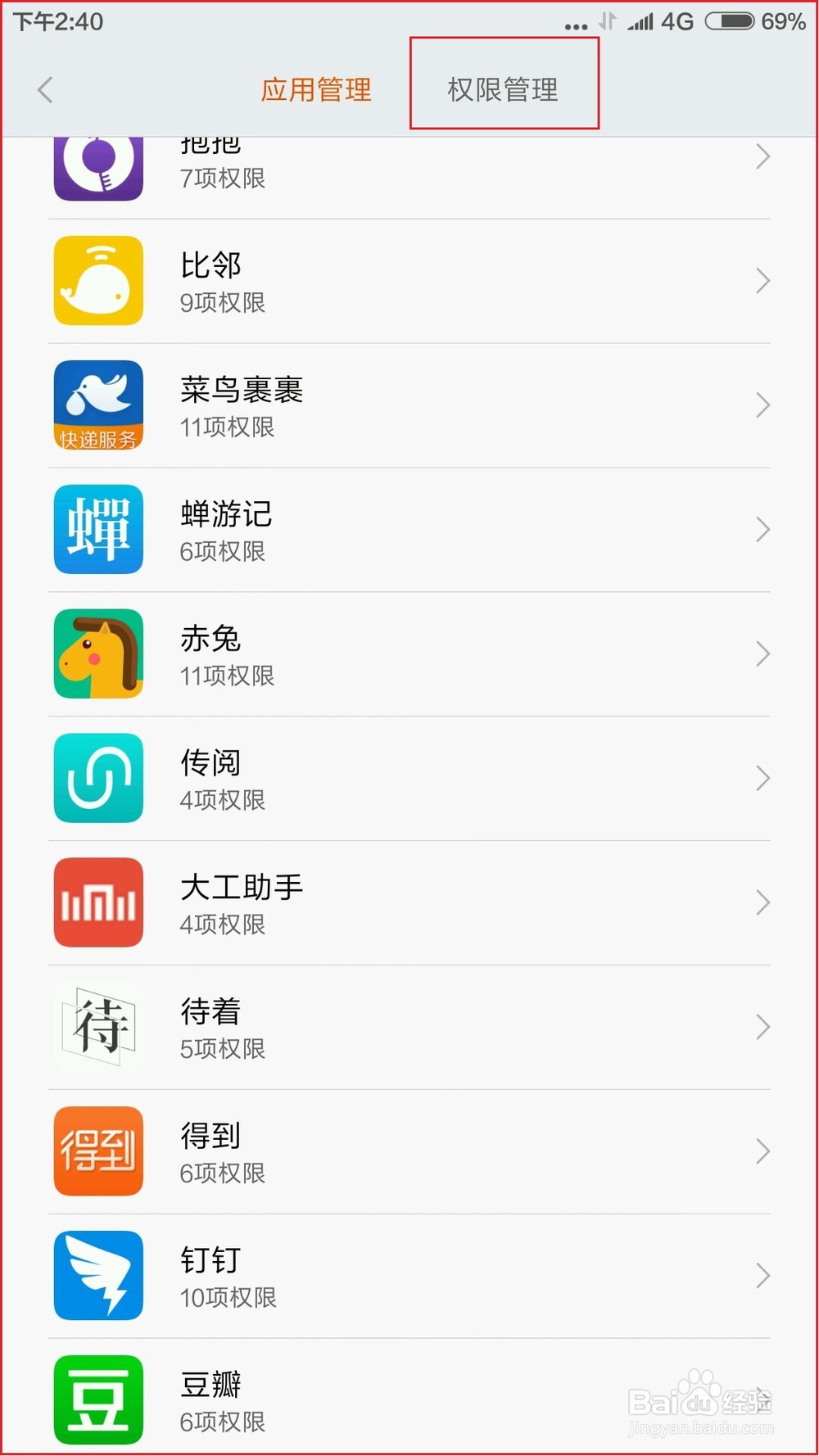Viewport: 819px width, 1456px height.
Task: Tap the 赤兔 horse app icon
Action: (x=97, y=653)
